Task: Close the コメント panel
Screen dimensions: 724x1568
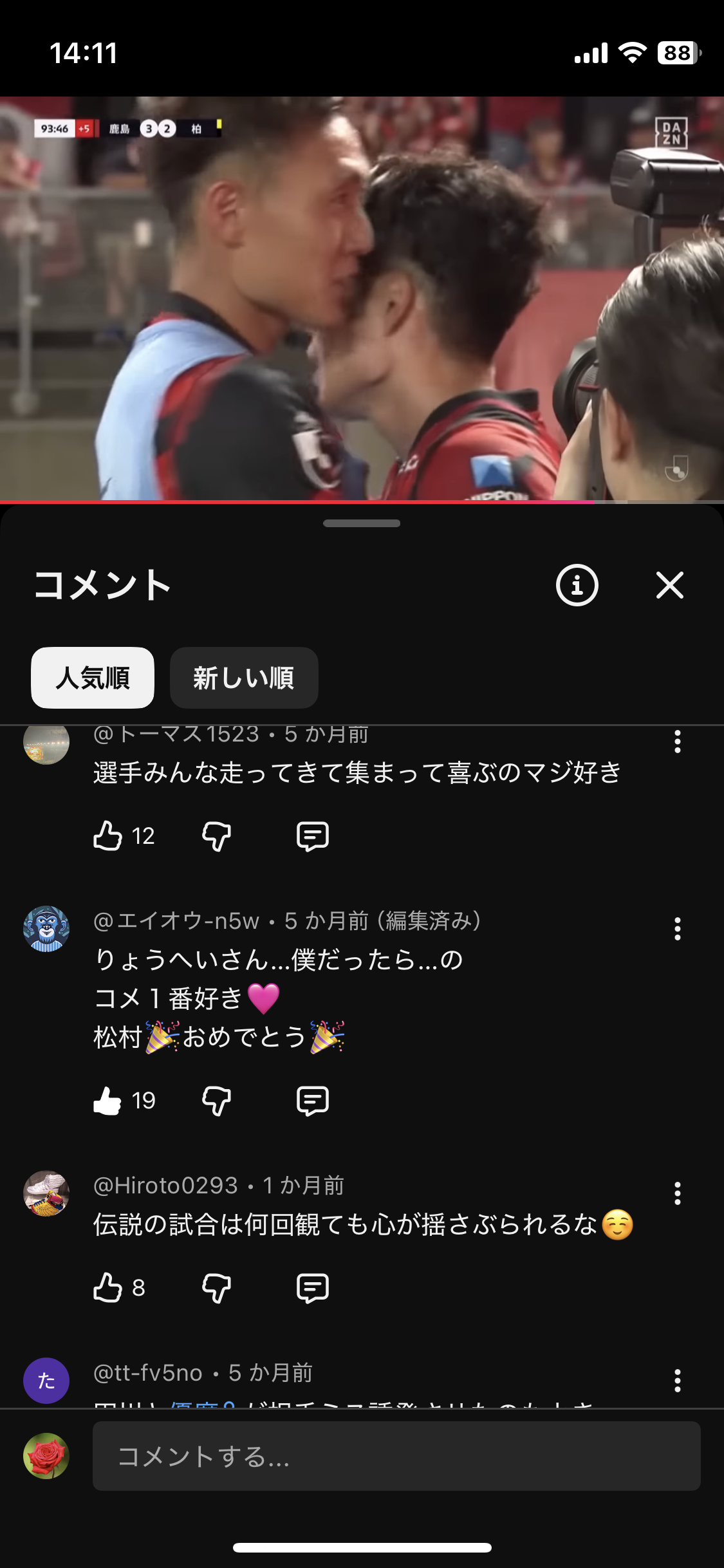Action: point(669,585)
